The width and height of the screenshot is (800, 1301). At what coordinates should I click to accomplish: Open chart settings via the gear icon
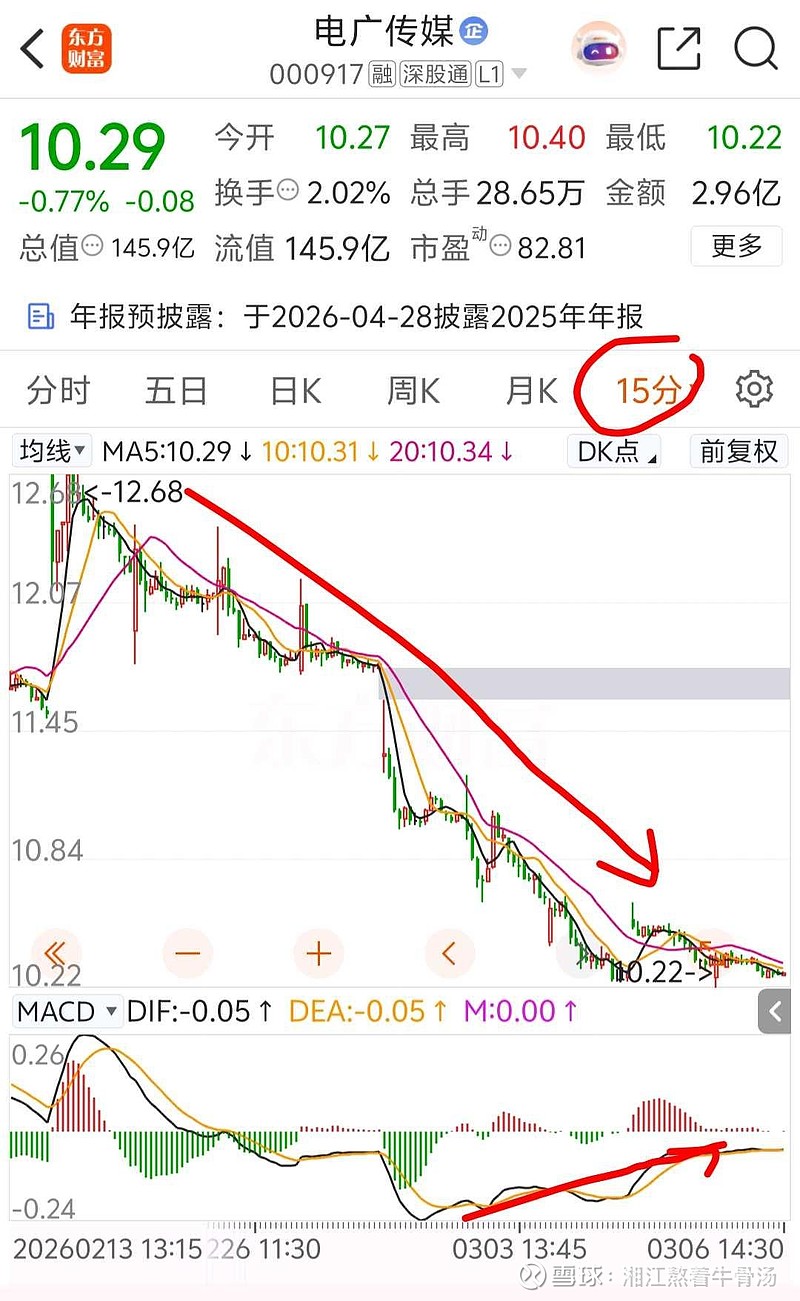tap(755, 390)
